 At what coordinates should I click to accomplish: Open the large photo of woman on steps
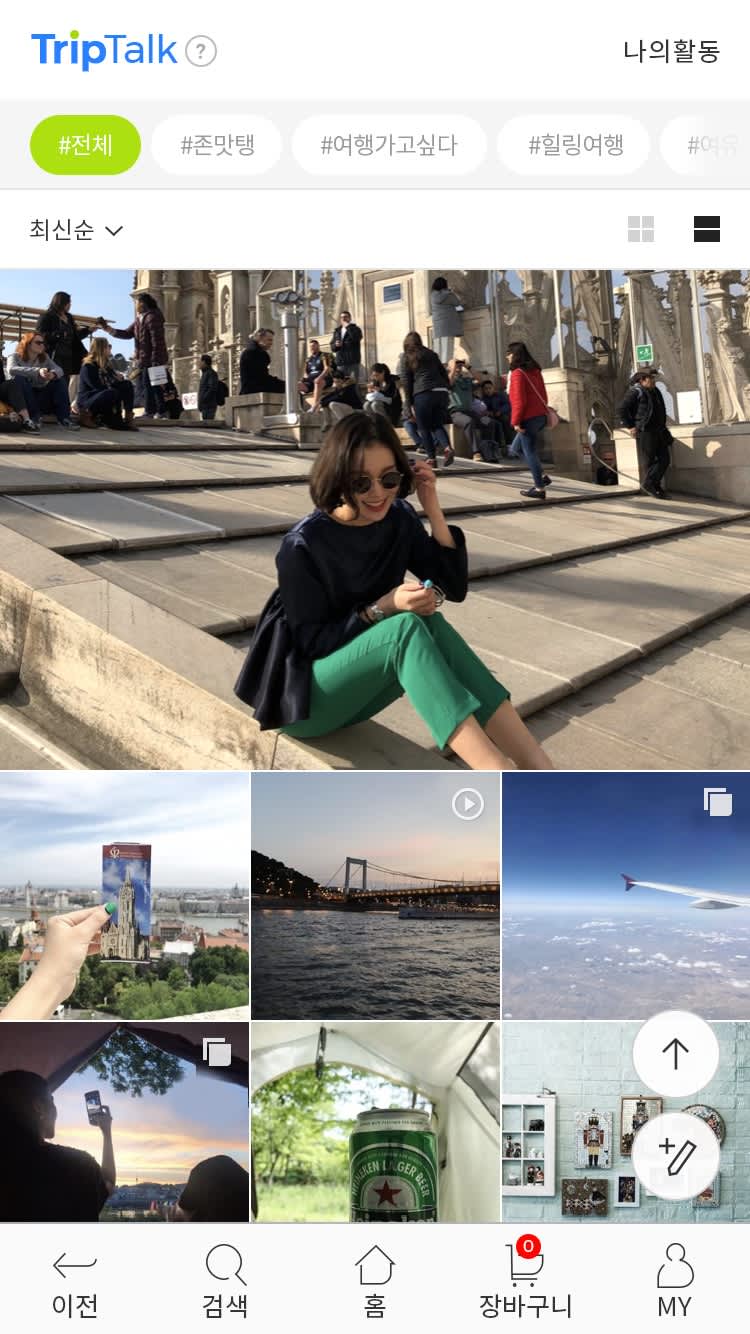[x=375, y=519]
